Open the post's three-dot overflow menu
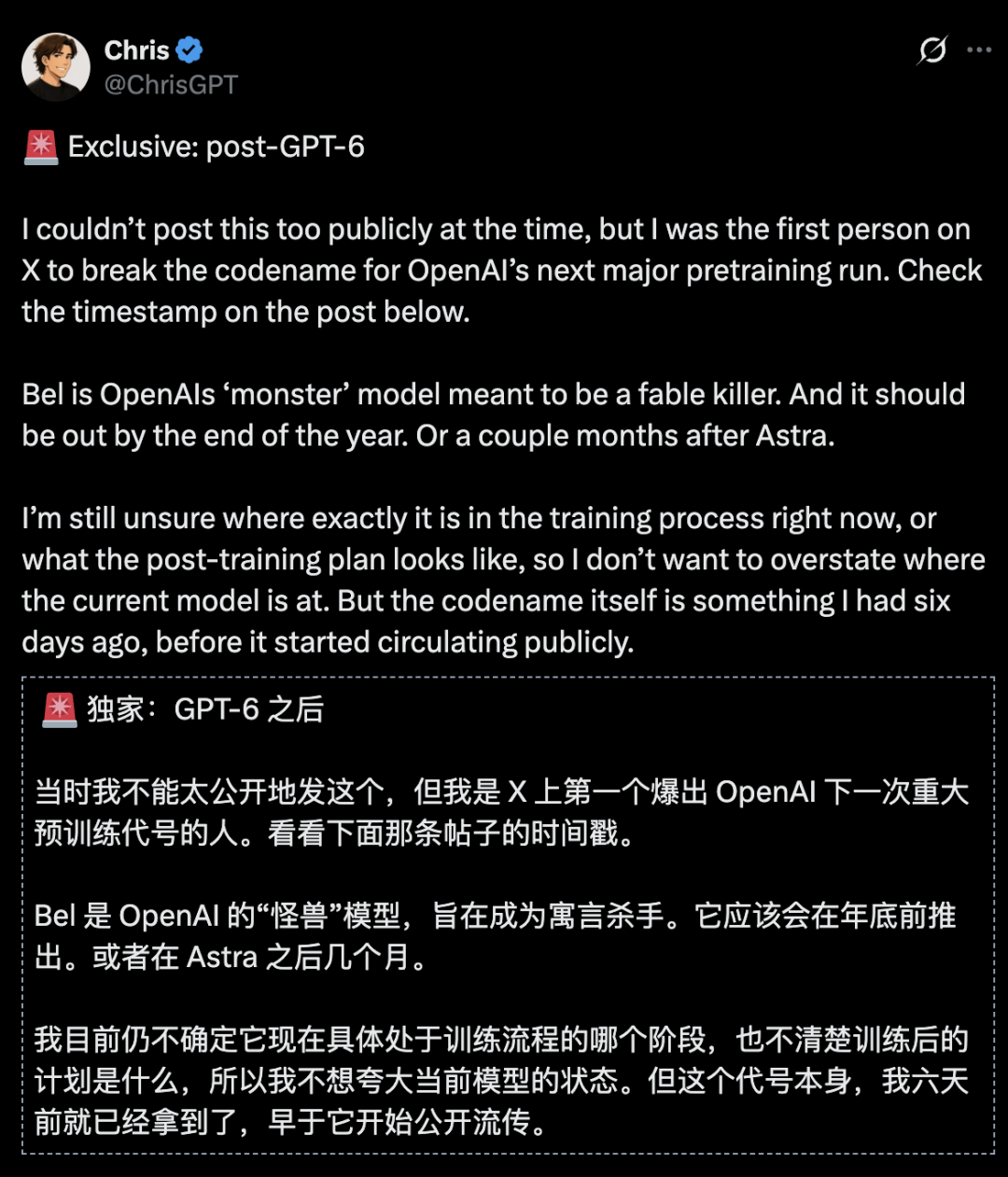1008x1177 pixels. (x=979, y=50)
